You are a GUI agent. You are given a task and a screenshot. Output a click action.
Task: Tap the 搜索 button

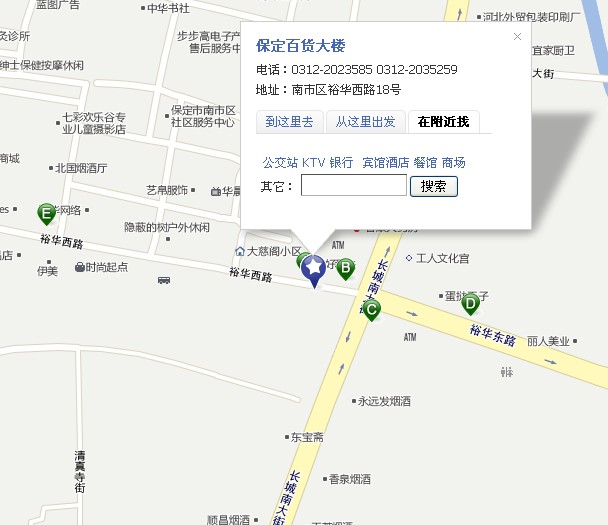[434, 186]
